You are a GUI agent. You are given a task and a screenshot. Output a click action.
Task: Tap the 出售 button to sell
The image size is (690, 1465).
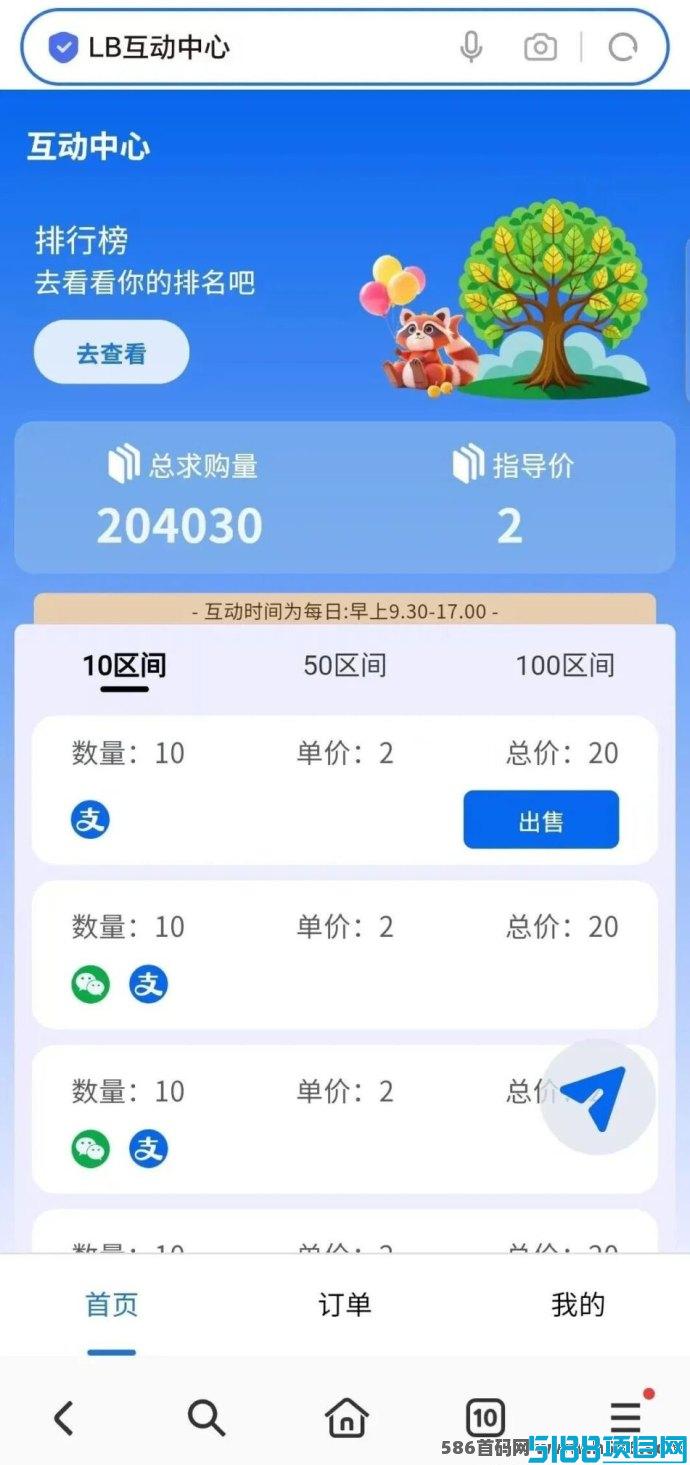(541, 820)
